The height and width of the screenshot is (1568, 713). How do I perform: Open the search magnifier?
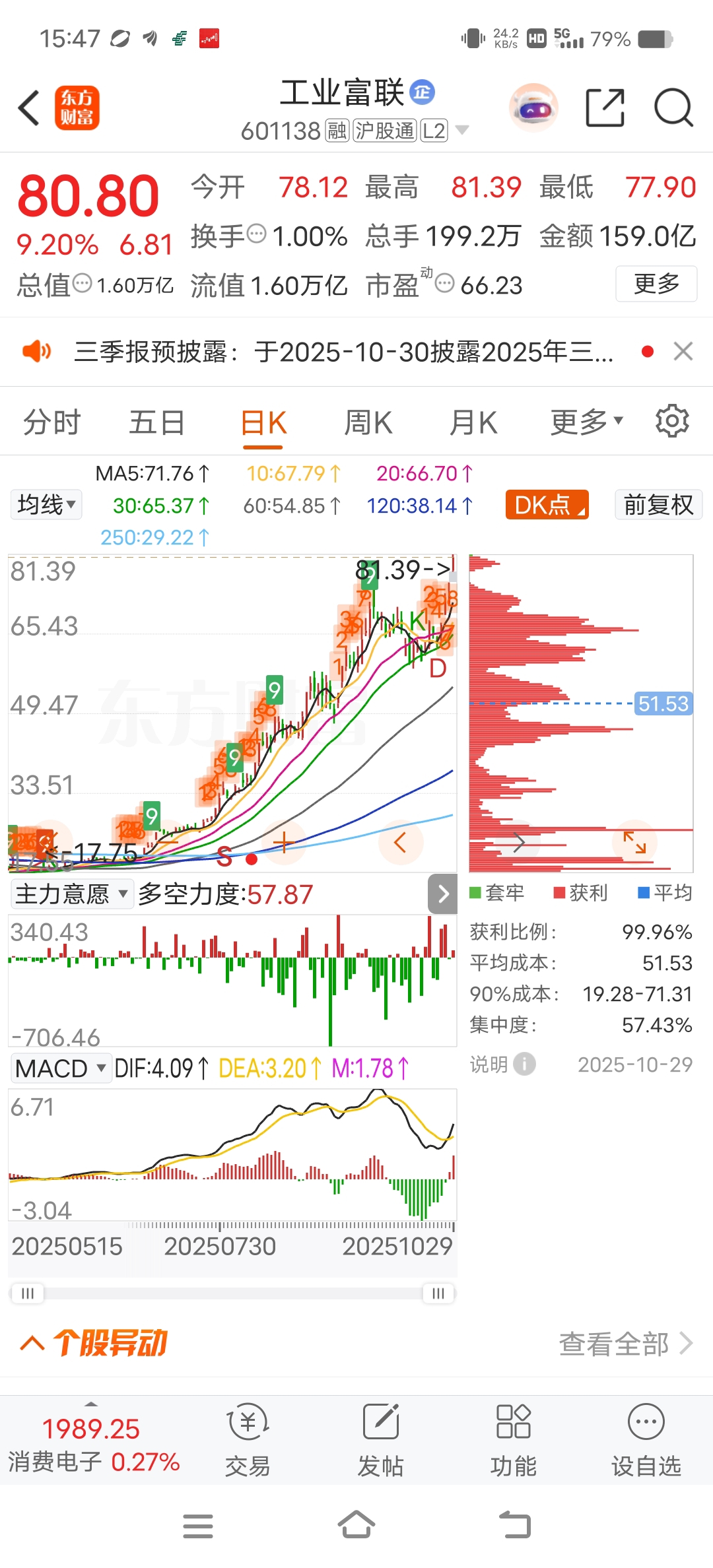[673, 108]
